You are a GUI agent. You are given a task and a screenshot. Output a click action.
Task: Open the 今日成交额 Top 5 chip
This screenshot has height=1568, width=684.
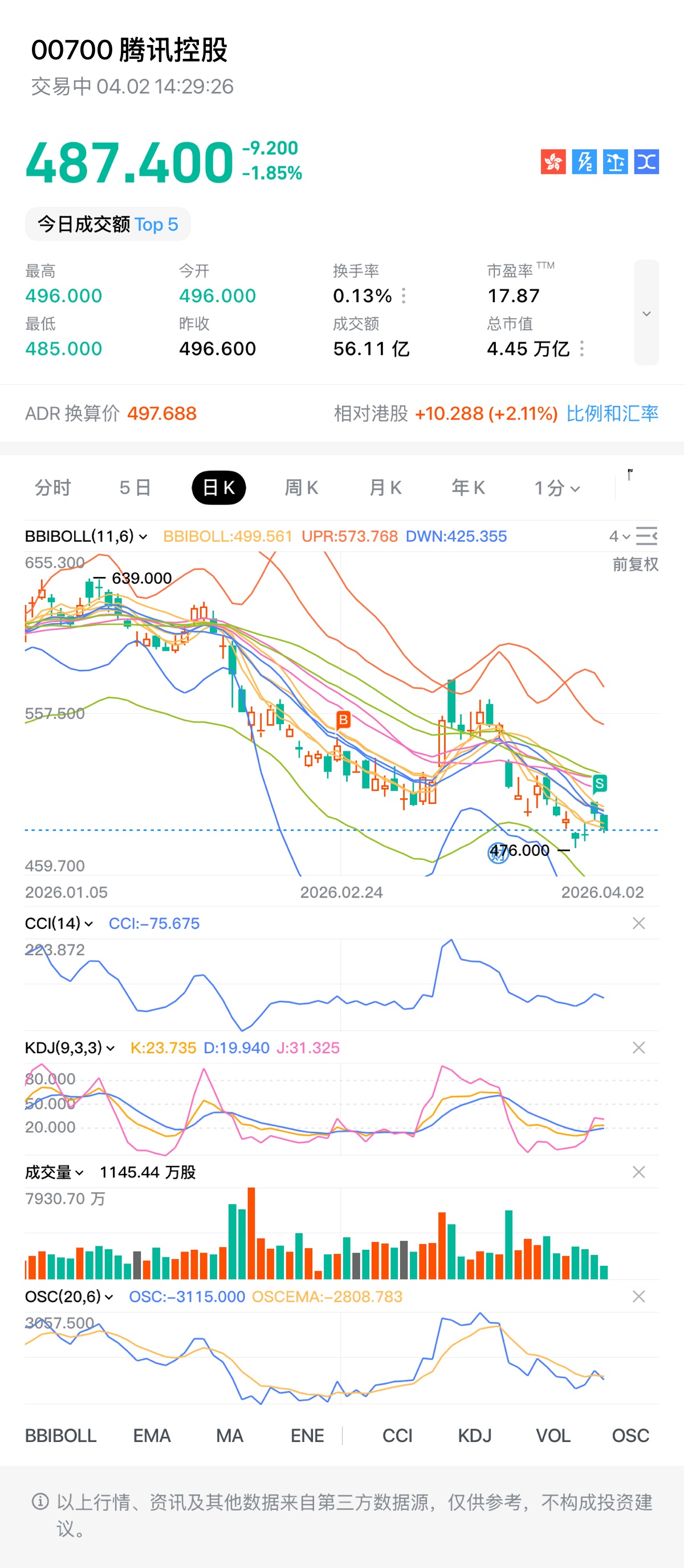[x=108, y=225]
